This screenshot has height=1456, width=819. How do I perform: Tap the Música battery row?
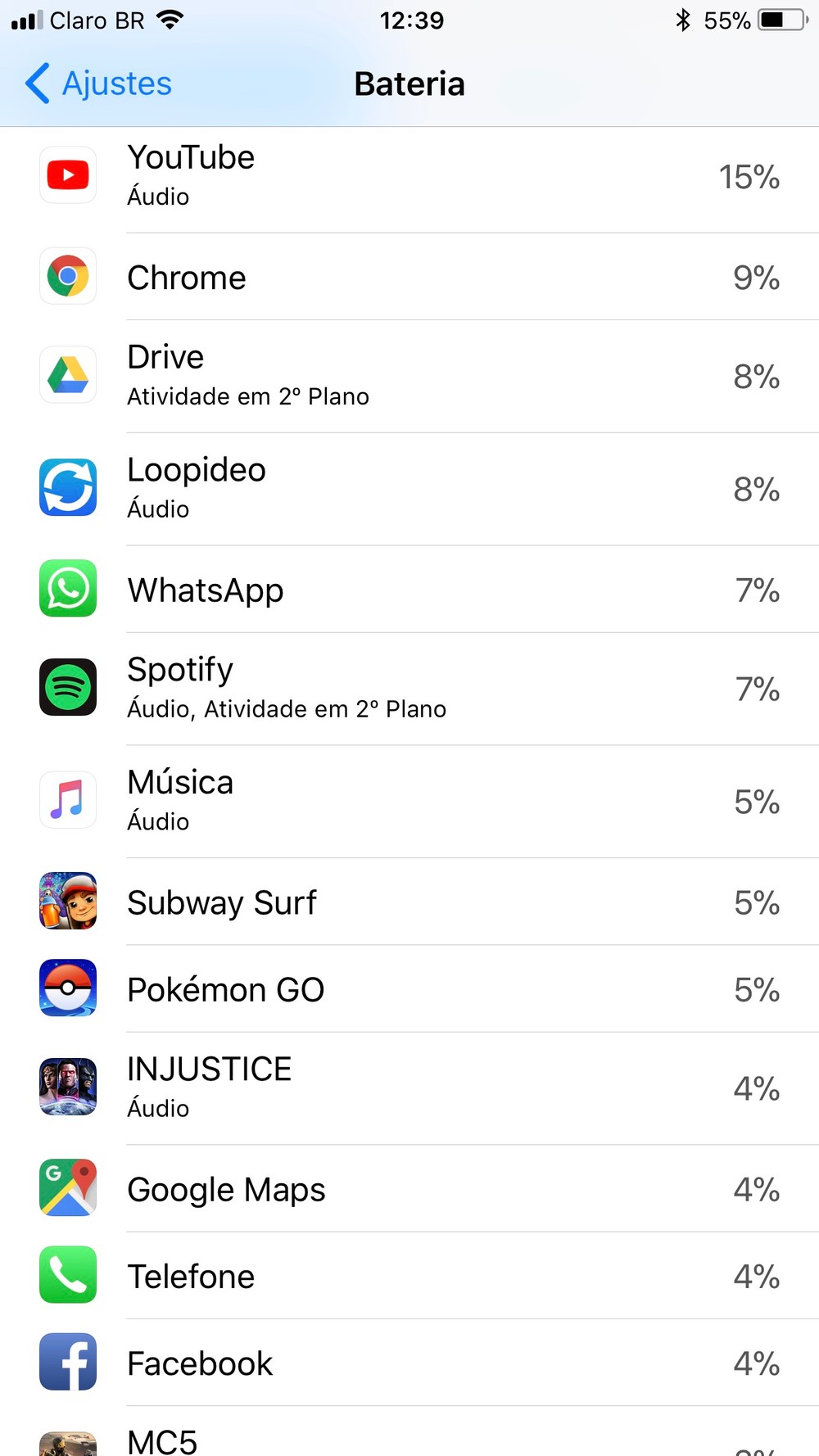(x=409, y=801)
